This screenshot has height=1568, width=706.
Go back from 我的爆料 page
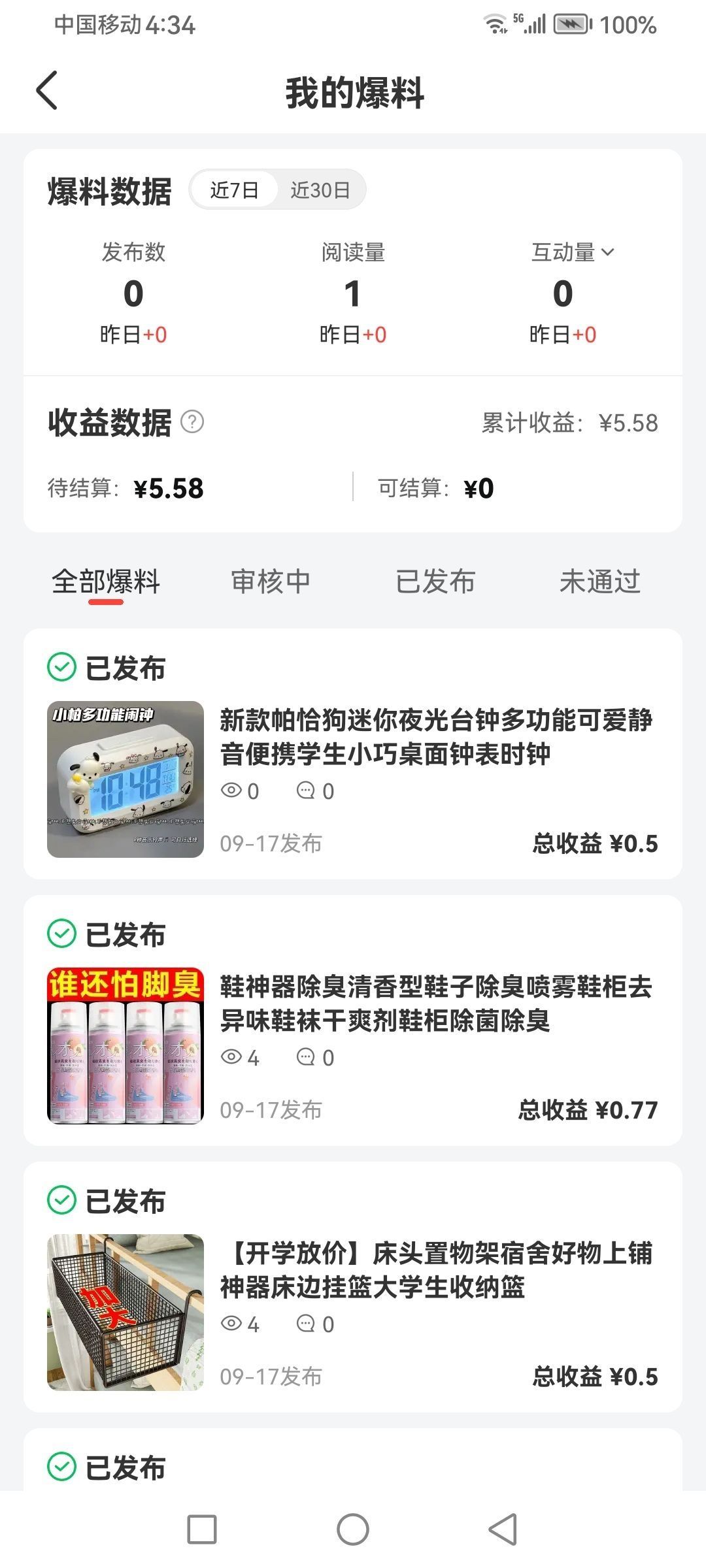[x=47, y=91]
